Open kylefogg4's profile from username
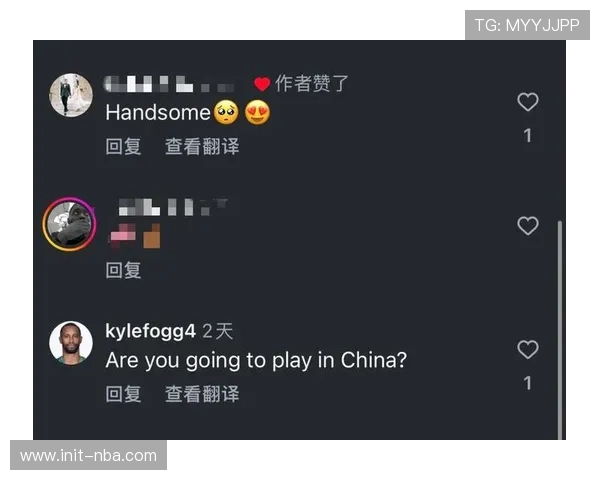 (150, 331)
